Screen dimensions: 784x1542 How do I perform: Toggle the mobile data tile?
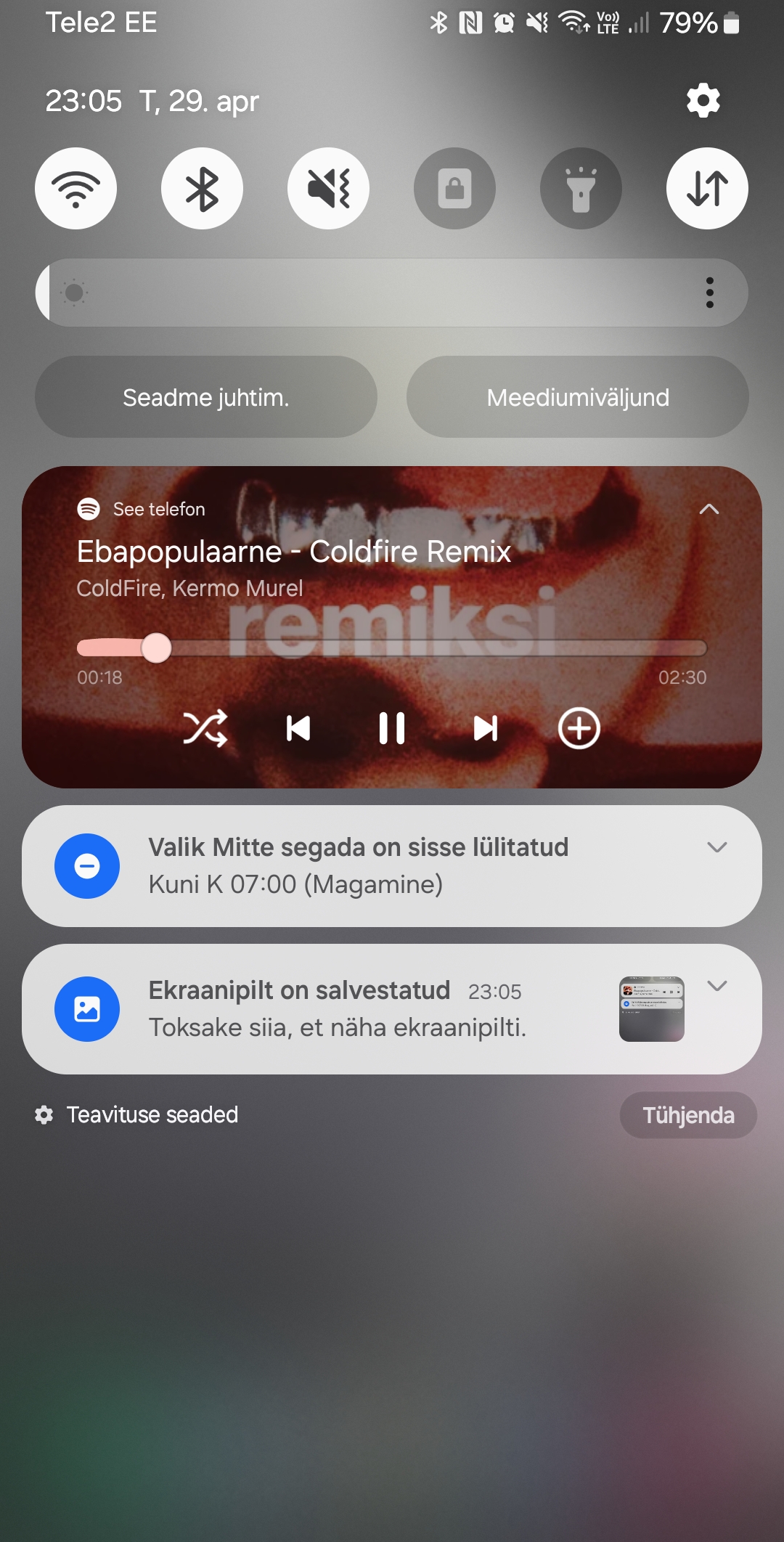[707, 189]
